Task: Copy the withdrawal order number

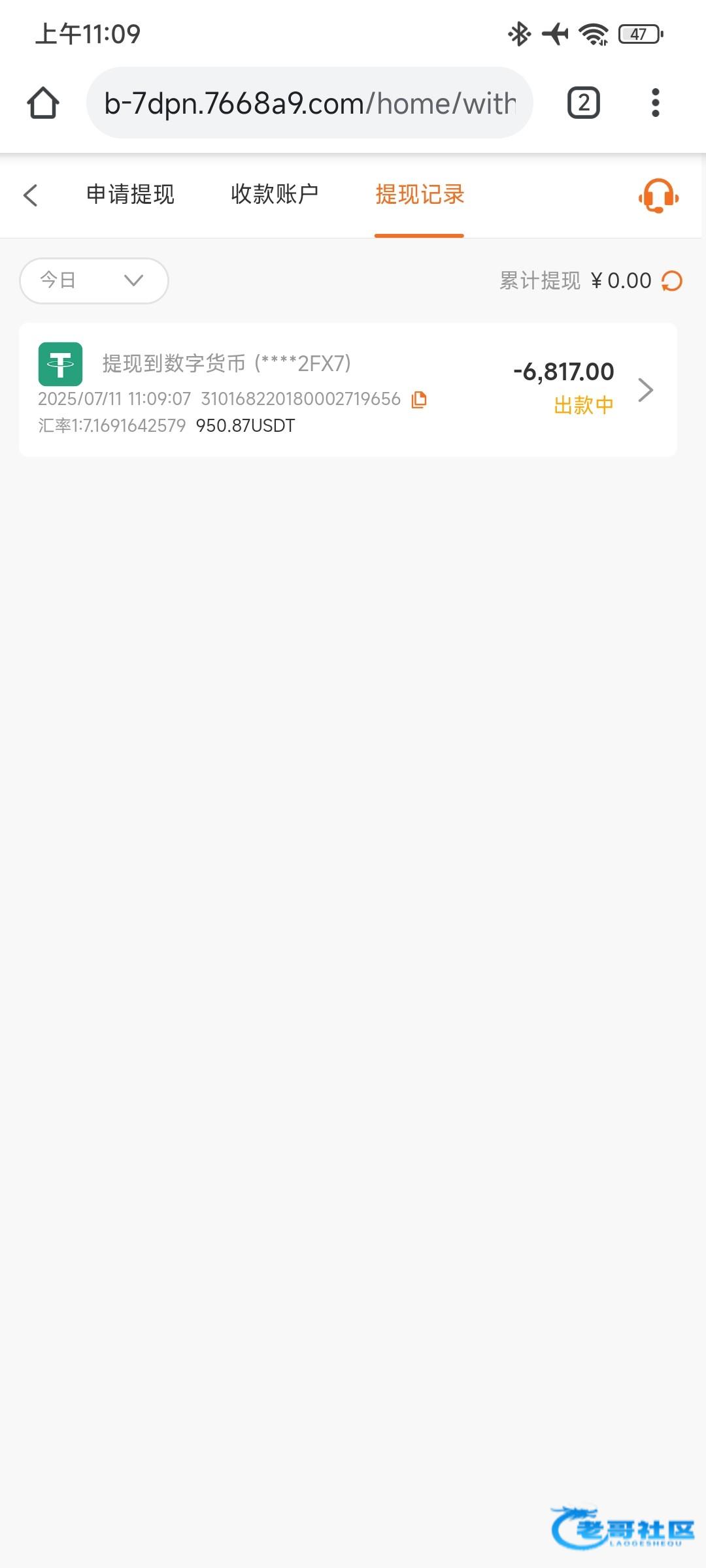Action: [419, 399]
